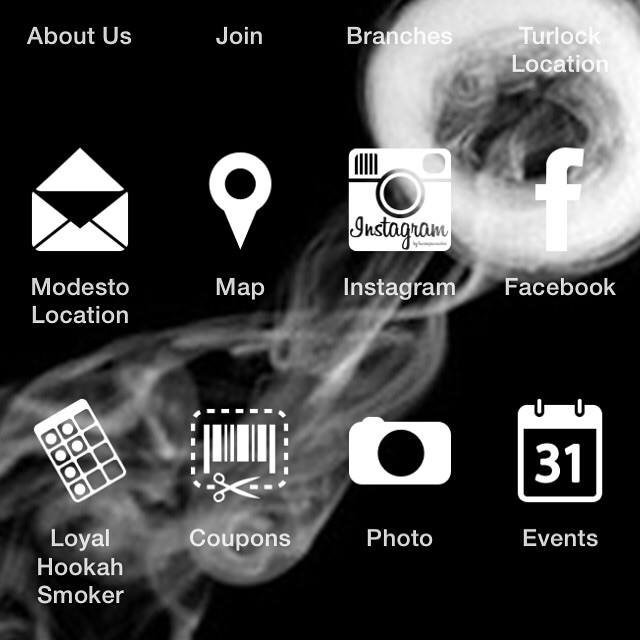Image resolution: width=640 pixels, height=640 pixels.
Task: Visit the Facebook page
Action: (559, 200)
